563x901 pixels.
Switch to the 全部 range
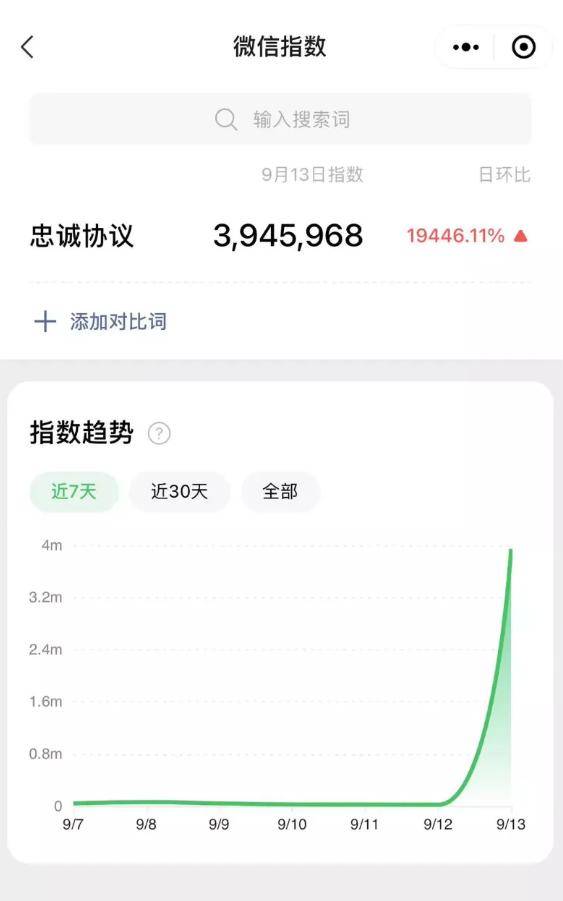[x=280, y=491]
